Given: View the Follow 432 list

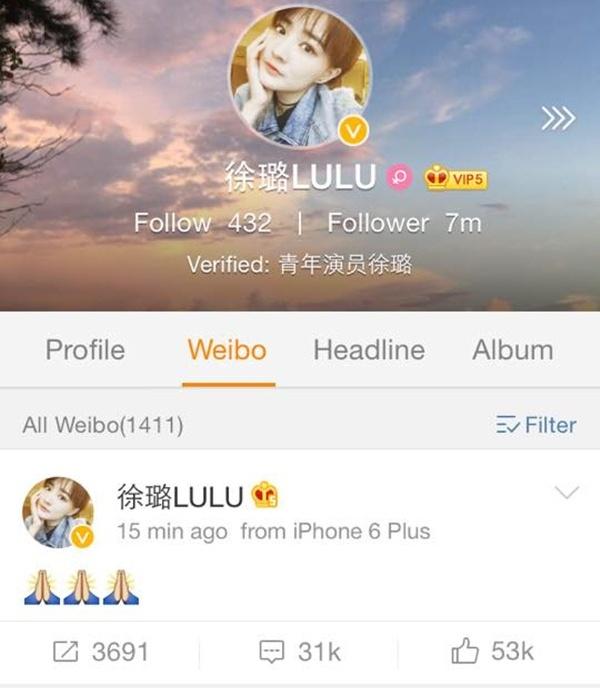Looking at the screenshot, I should point(202,223).
